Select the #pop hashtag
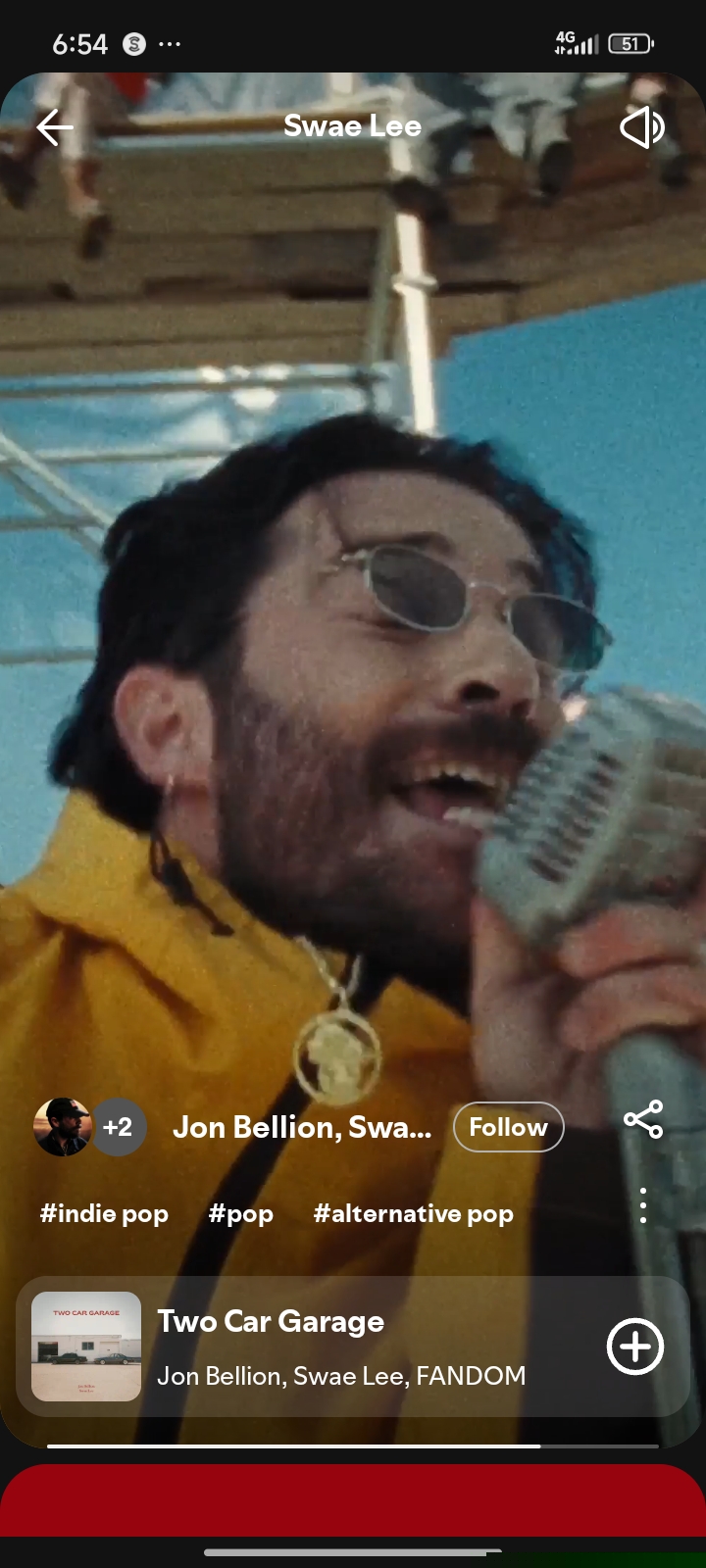706x1568 pixels. click(241, 1214)
